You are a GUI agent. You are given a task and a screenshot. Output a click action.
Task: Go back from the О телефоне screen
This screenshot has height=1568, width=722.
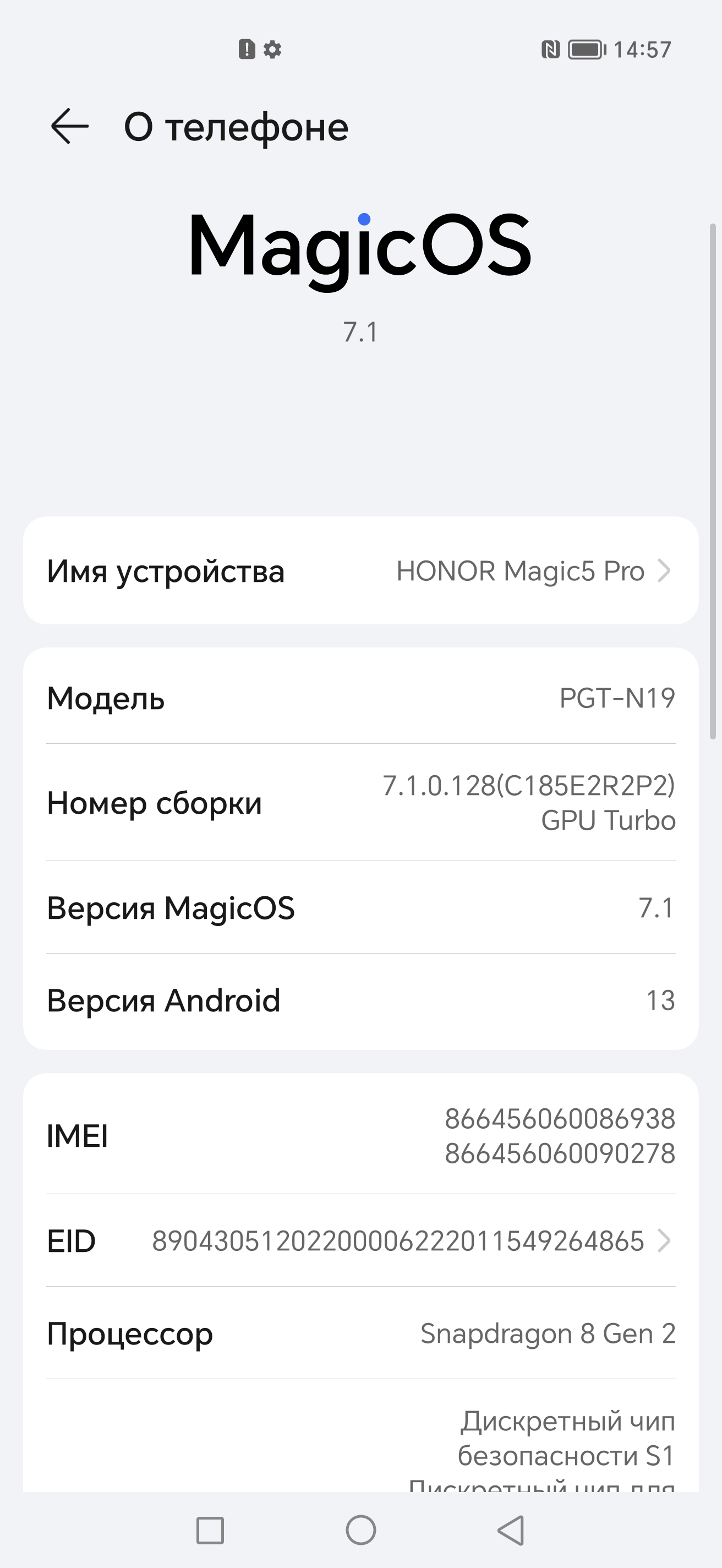(x=69, y=126)
